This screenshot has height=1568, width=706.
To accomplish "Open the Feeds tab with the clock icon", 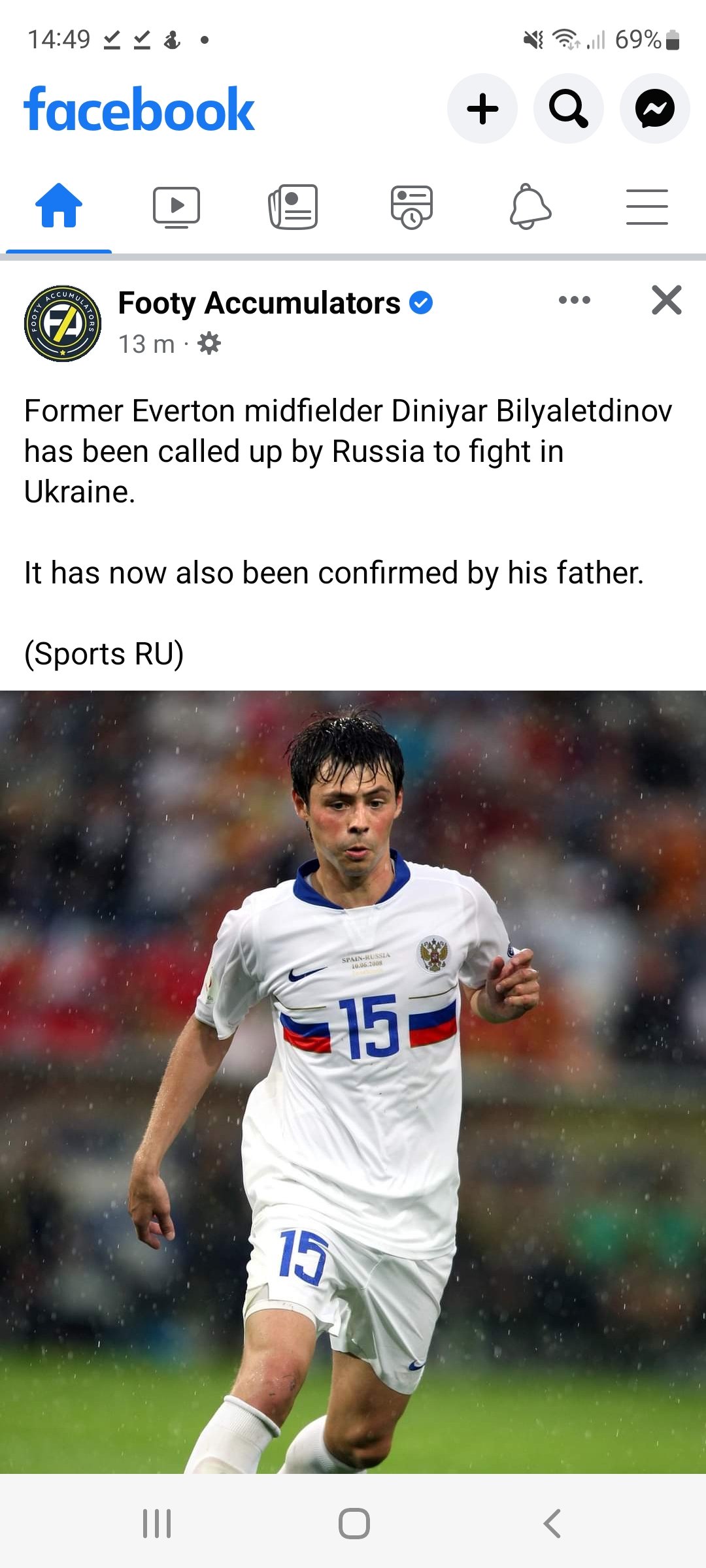I will coord(412,207).
